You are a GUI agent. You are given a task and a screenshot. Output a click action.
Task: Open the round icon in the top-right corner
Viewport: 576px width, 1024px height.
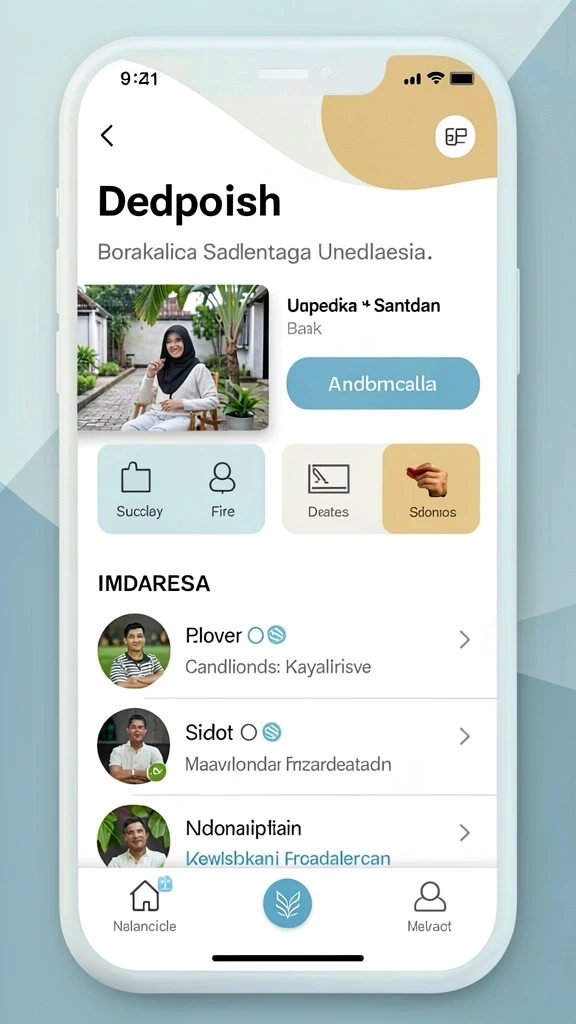[455, 136]
